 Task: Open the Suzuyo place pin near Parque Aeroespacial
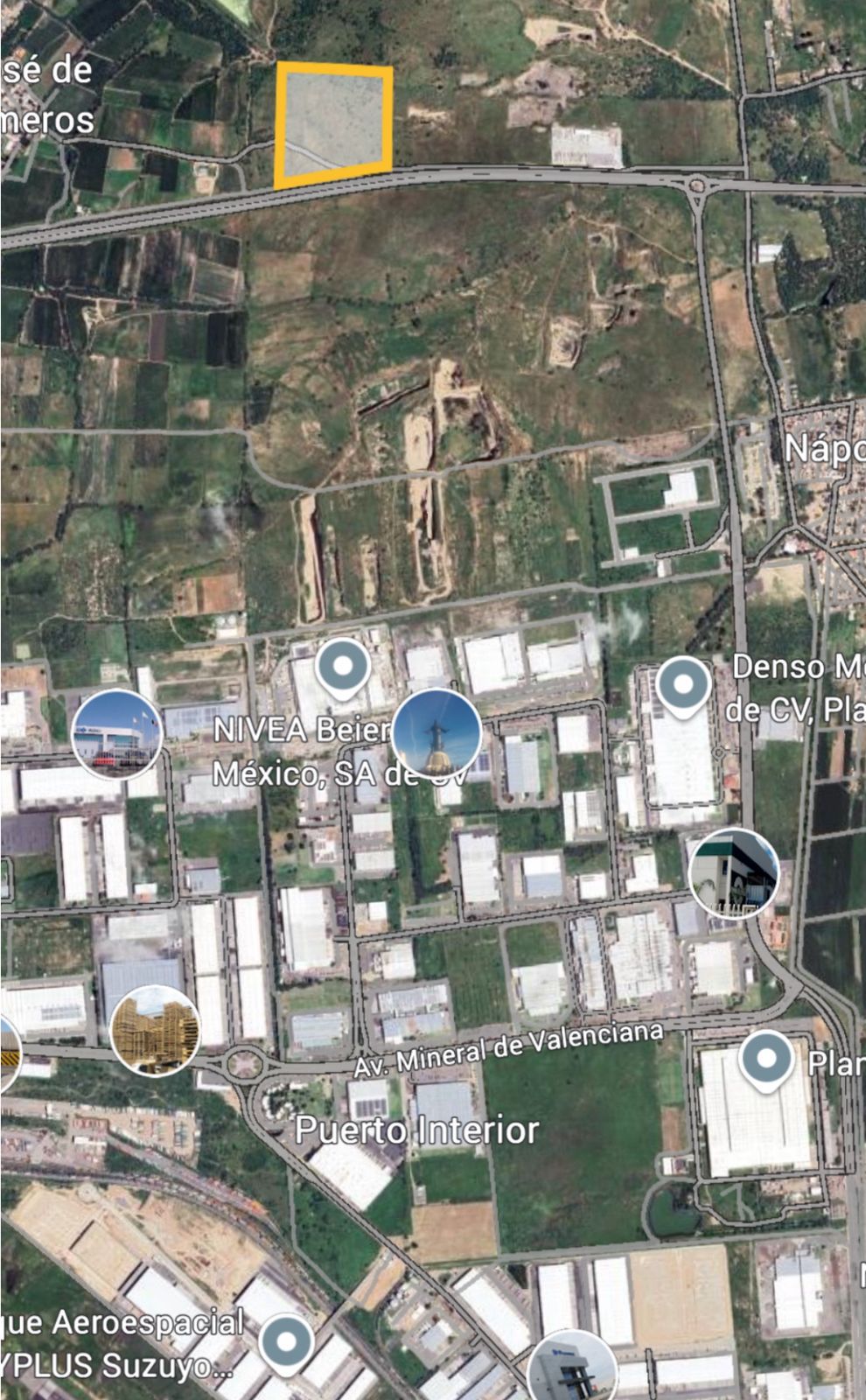click(x=286, y=1343)
